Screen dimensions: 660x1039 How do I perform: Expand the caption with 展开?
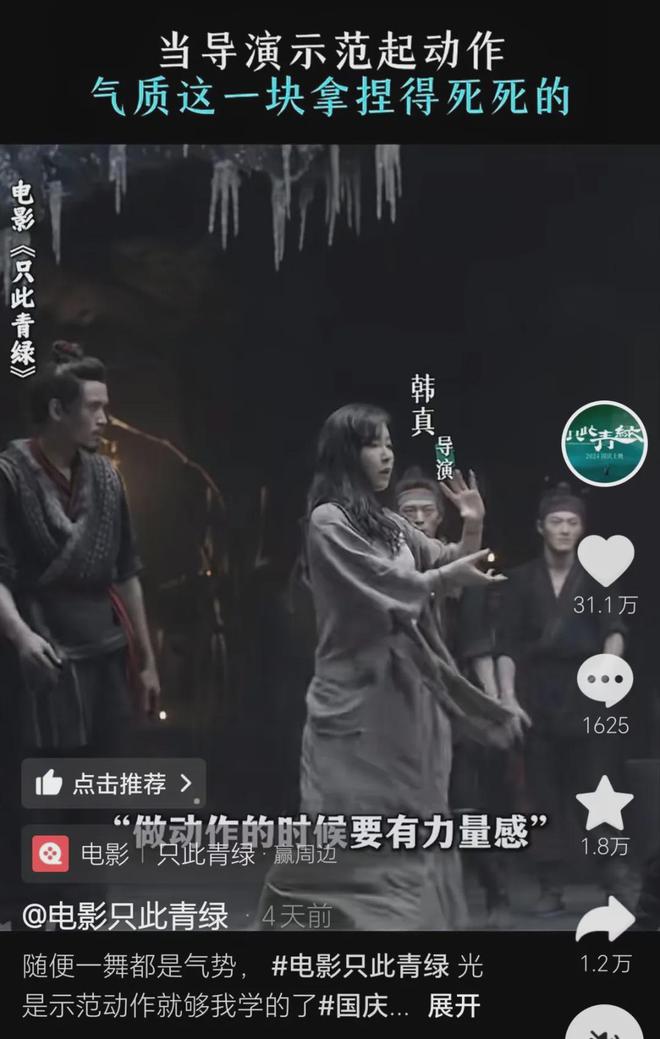point(454,1005)
